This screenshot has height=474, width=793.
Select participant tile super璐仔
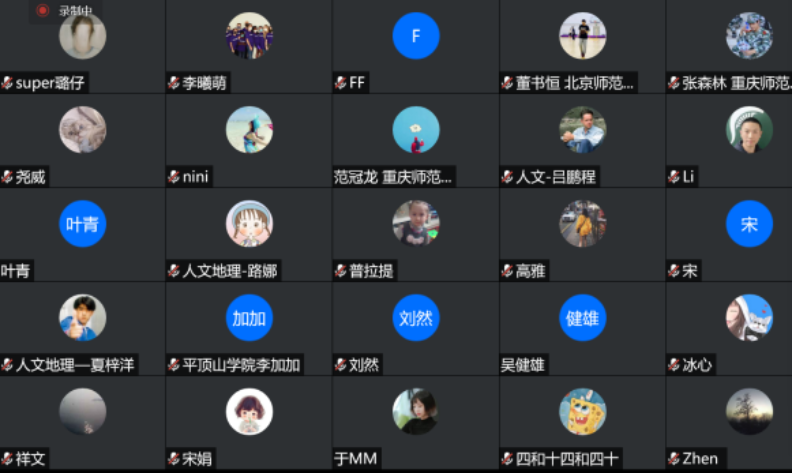tap(82, 47)
